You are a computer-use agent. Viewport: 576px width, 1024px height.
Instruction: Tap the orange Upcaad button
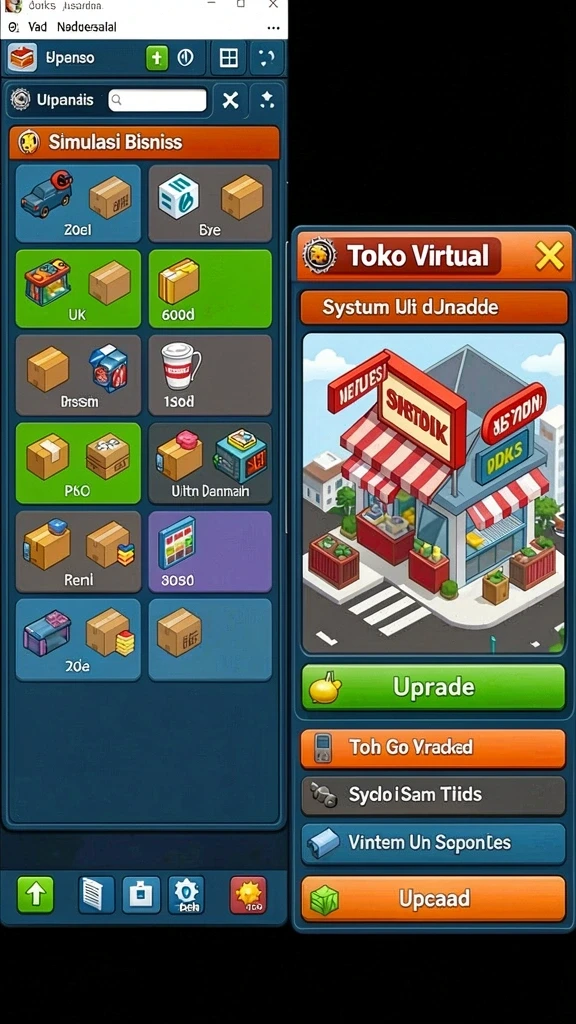point(433,899)
